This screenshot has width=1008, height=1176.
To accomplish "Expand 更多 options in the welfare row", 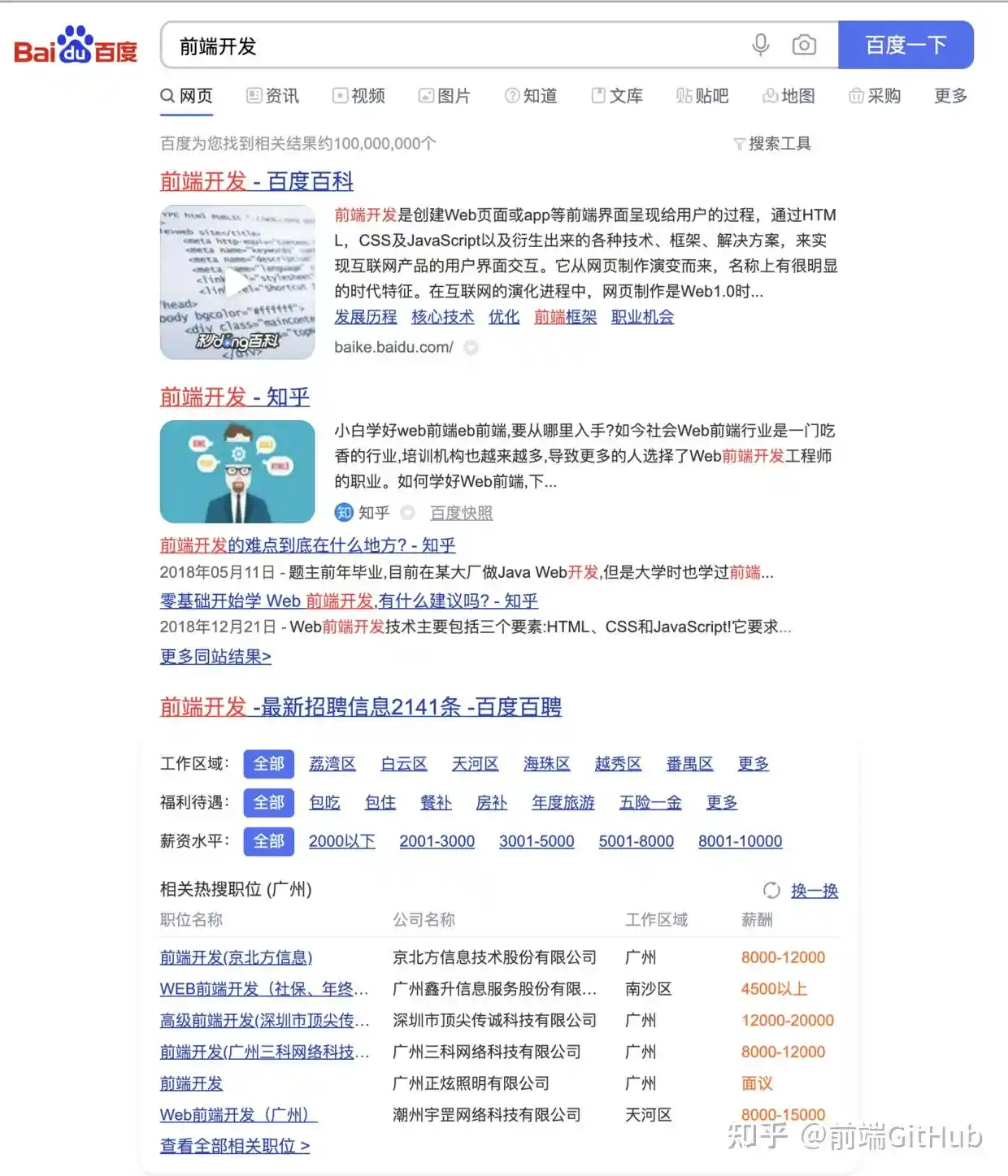I will [720, 802].
